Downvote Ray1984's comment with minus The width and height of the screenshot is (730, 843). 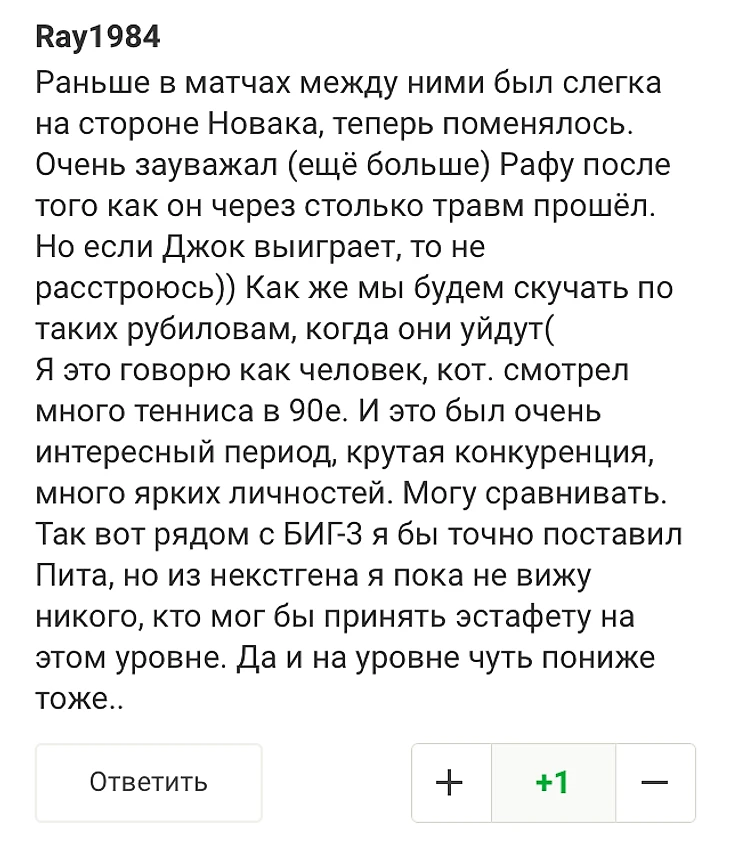coord(655,782)
